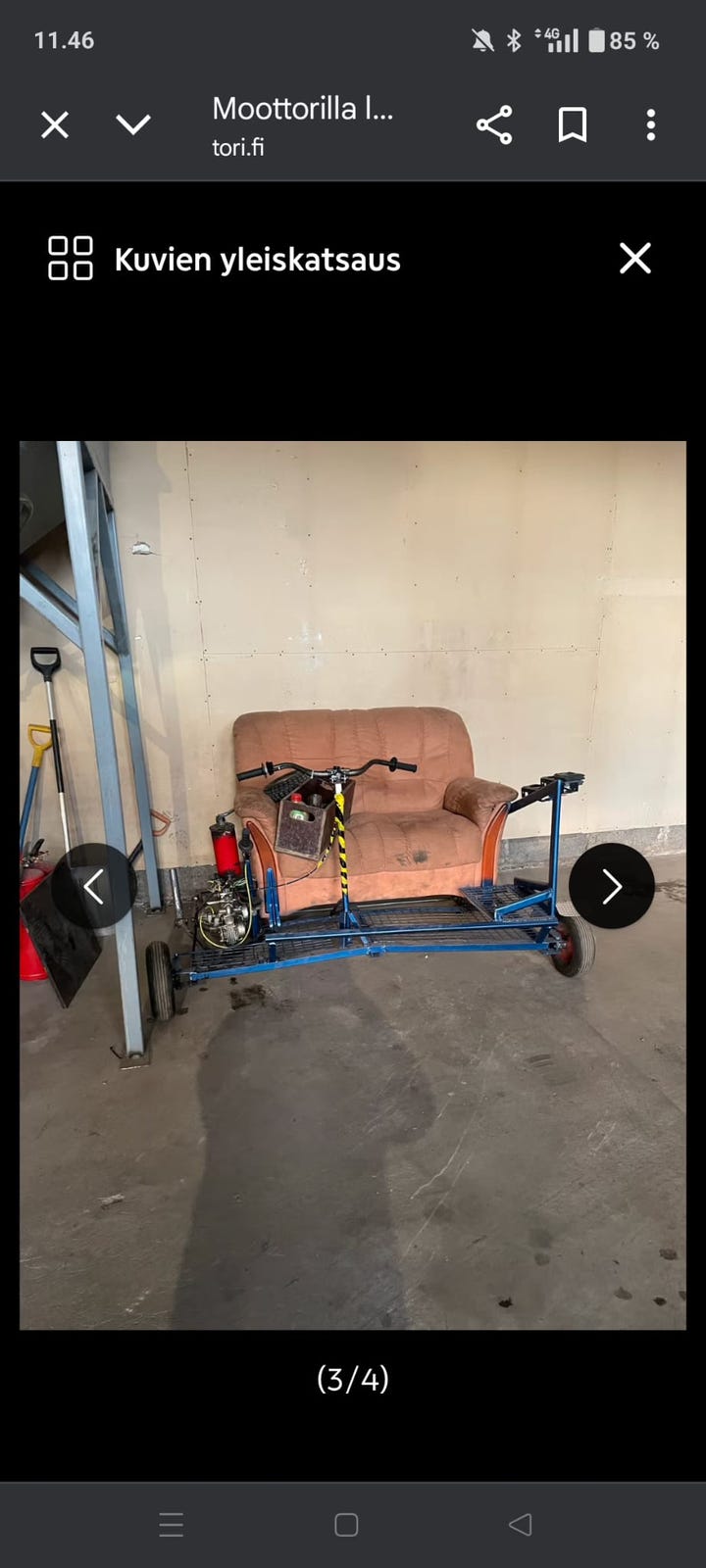Screen dimensions: 706x1568
Task: Minimize the custom tab with the down chevron
Action: point(133,125)
